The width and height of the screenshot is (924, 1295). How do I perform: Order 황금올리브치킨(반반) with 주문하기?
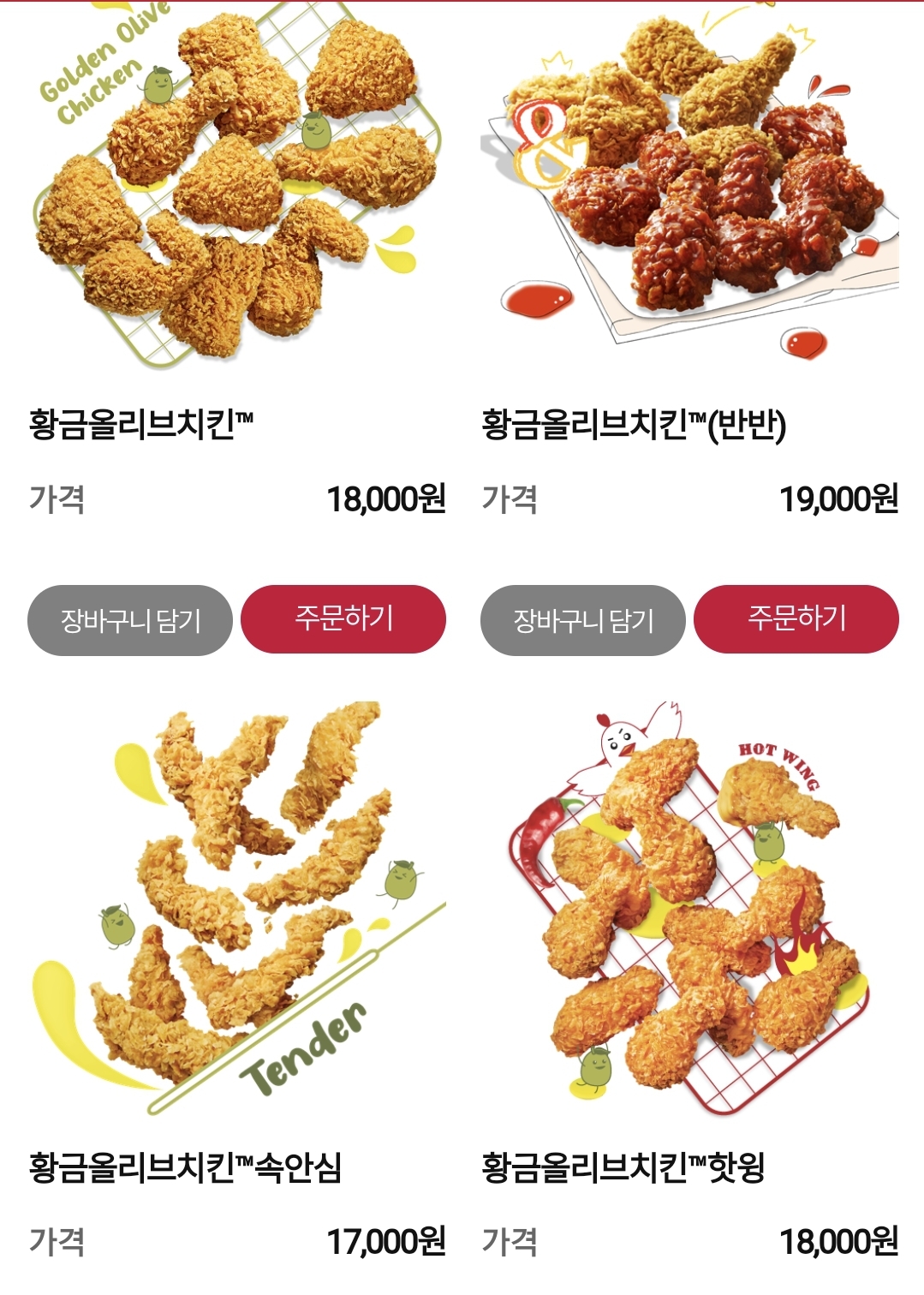pos(796,618)
